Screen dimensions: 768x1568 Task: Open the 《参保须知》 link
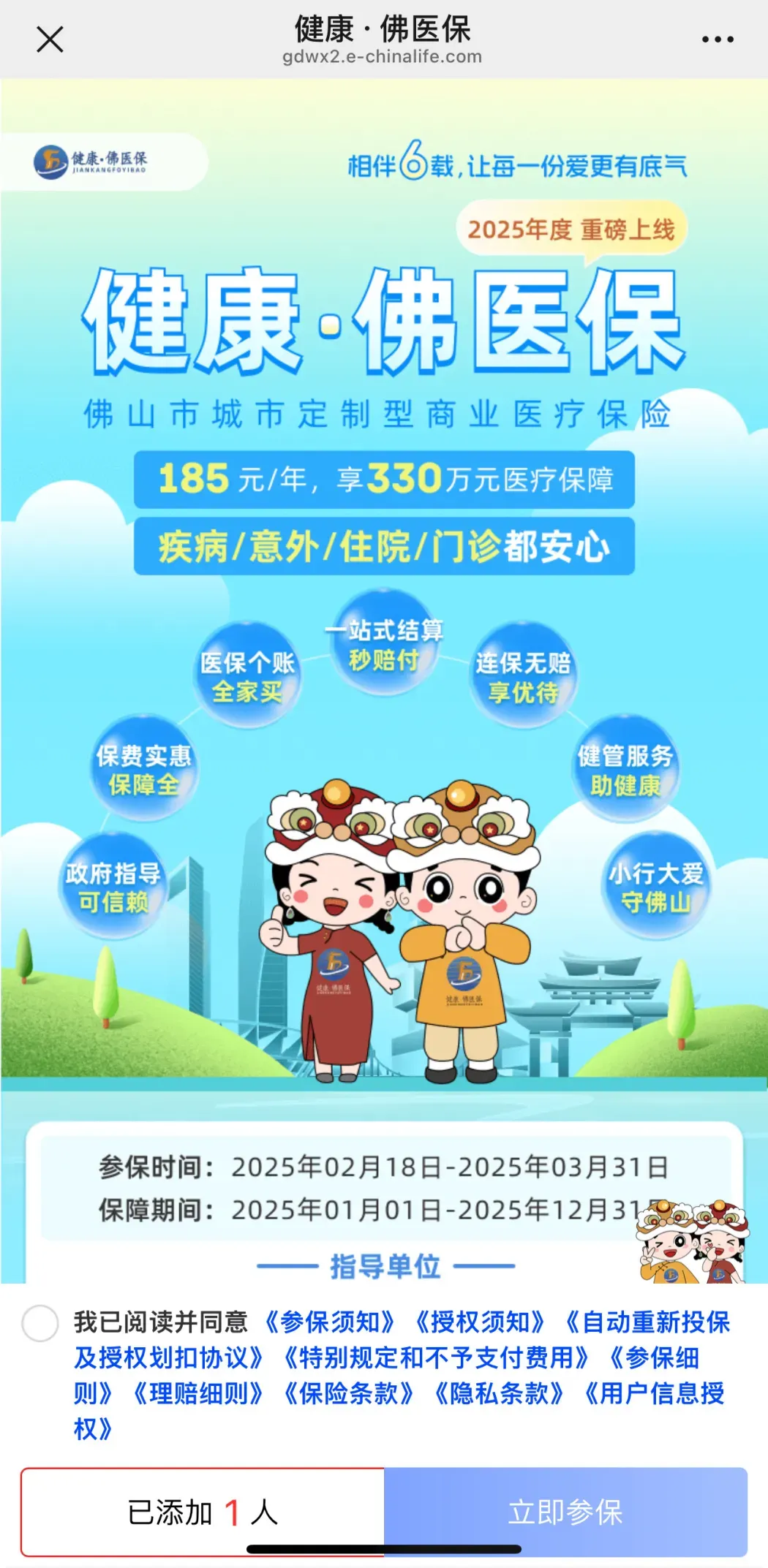click(x=330, y=1322)
